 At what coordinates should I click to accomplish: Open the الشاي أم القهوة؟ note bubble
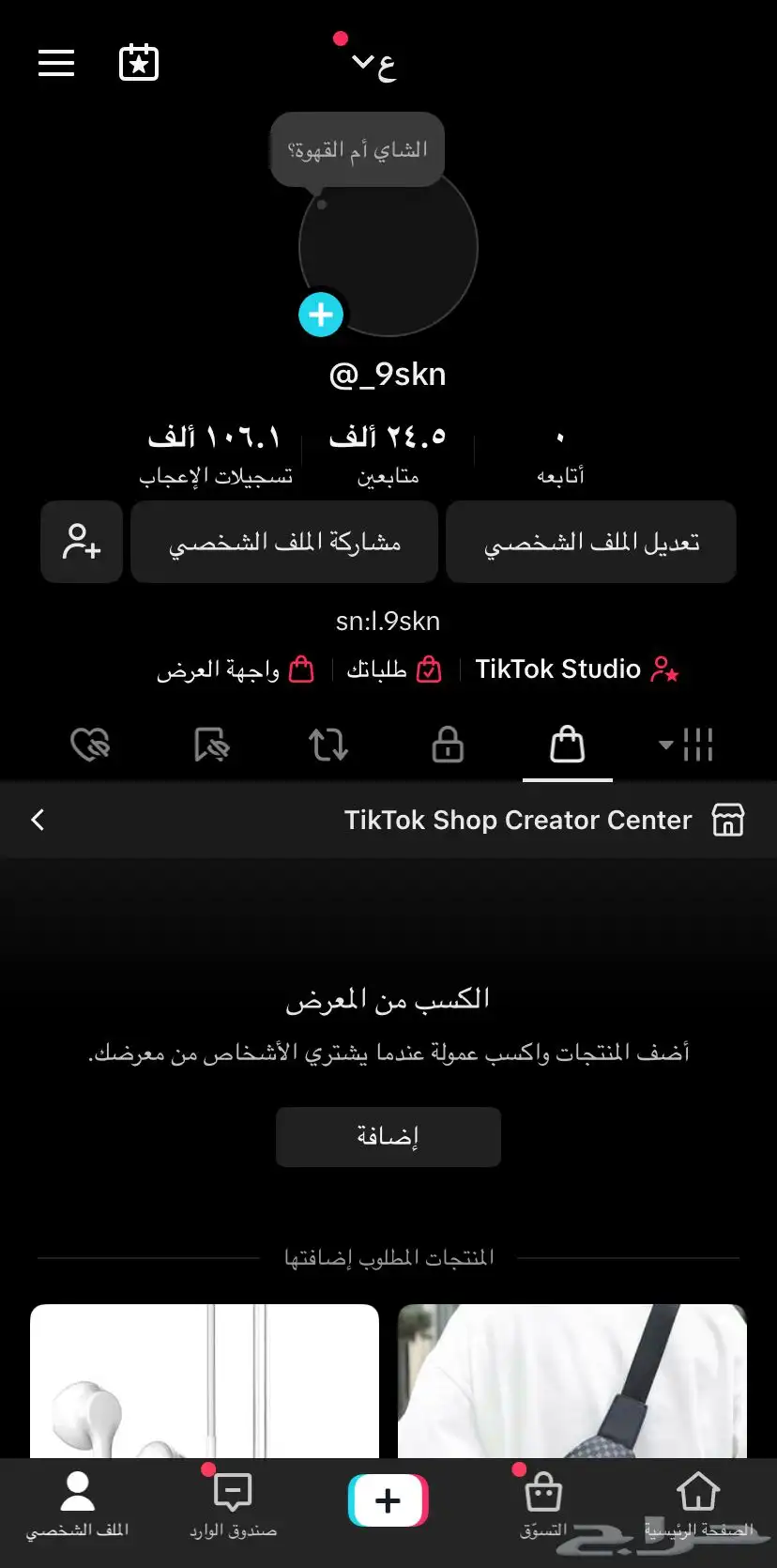358,149
